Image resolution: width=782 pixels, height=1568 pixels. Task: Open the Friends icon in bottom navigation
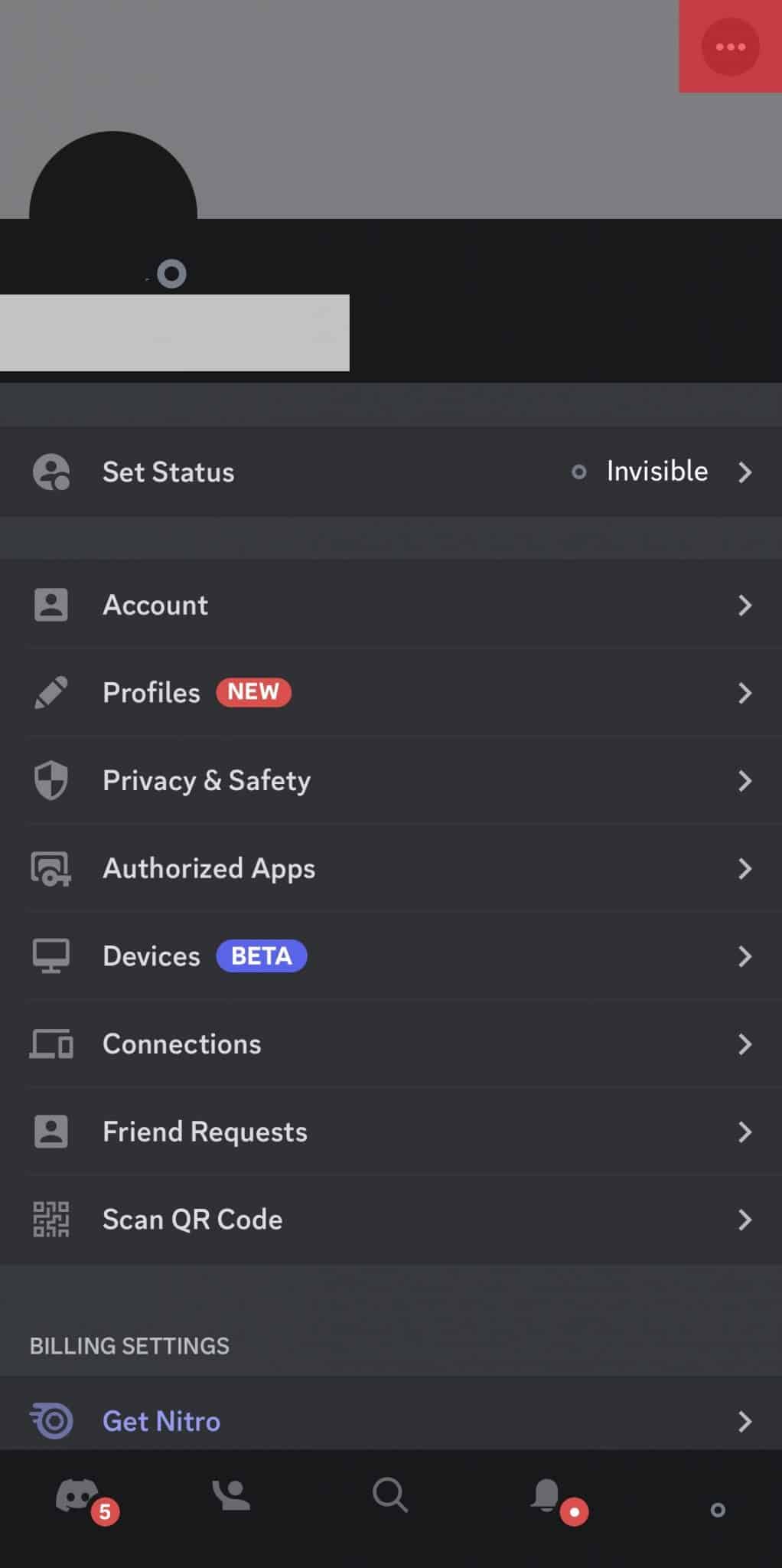tap(231, 1491)
